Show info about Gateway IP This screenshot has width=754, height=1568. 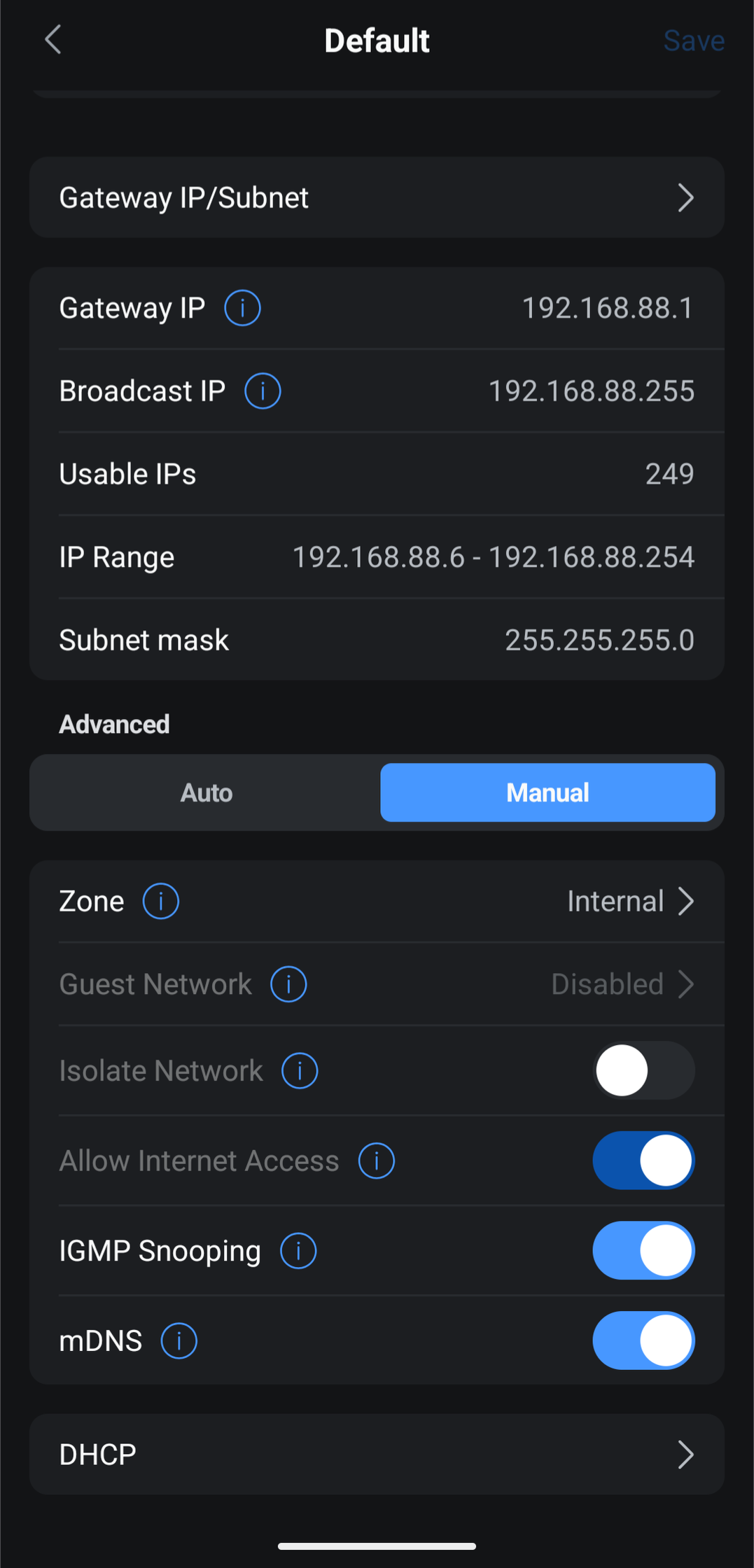click(x=242, y=308)
